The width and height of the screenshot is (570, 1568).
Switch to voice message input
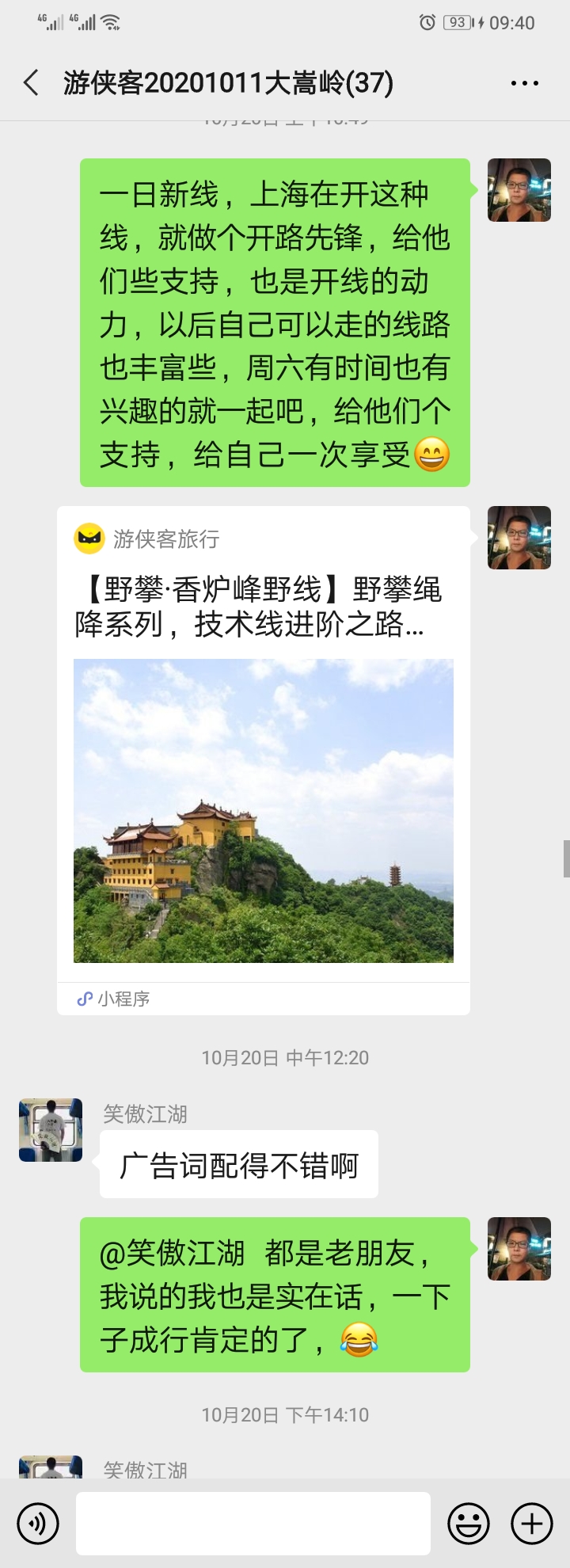(38, 1523)
